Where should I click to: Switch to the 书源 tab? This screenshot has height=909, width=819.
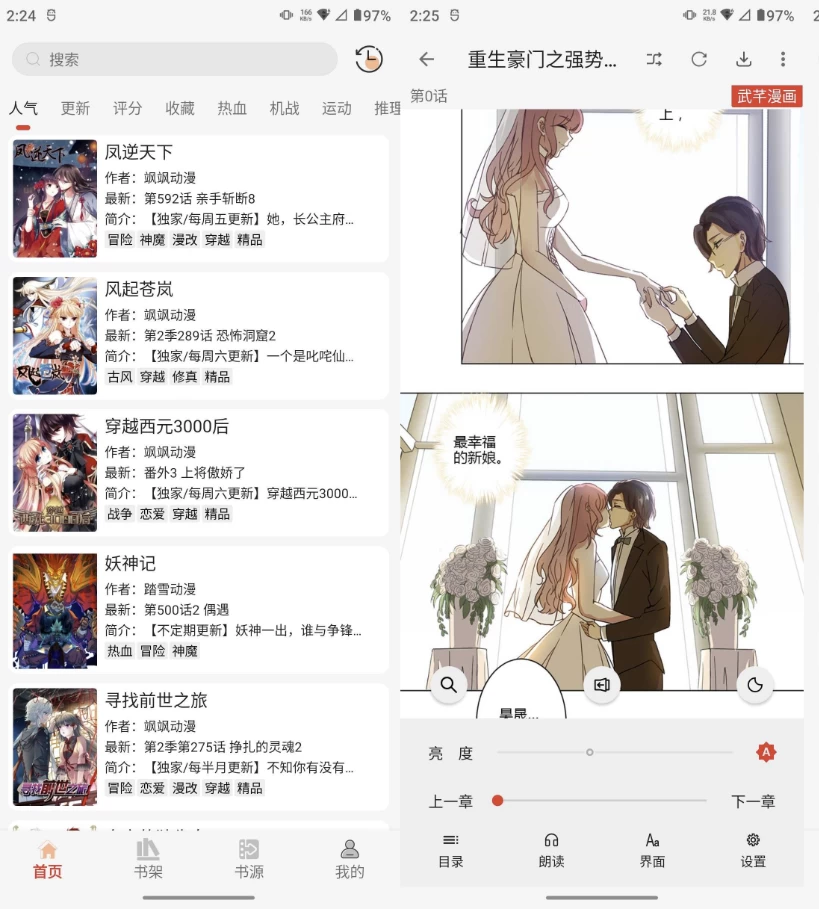coord(249,859)
